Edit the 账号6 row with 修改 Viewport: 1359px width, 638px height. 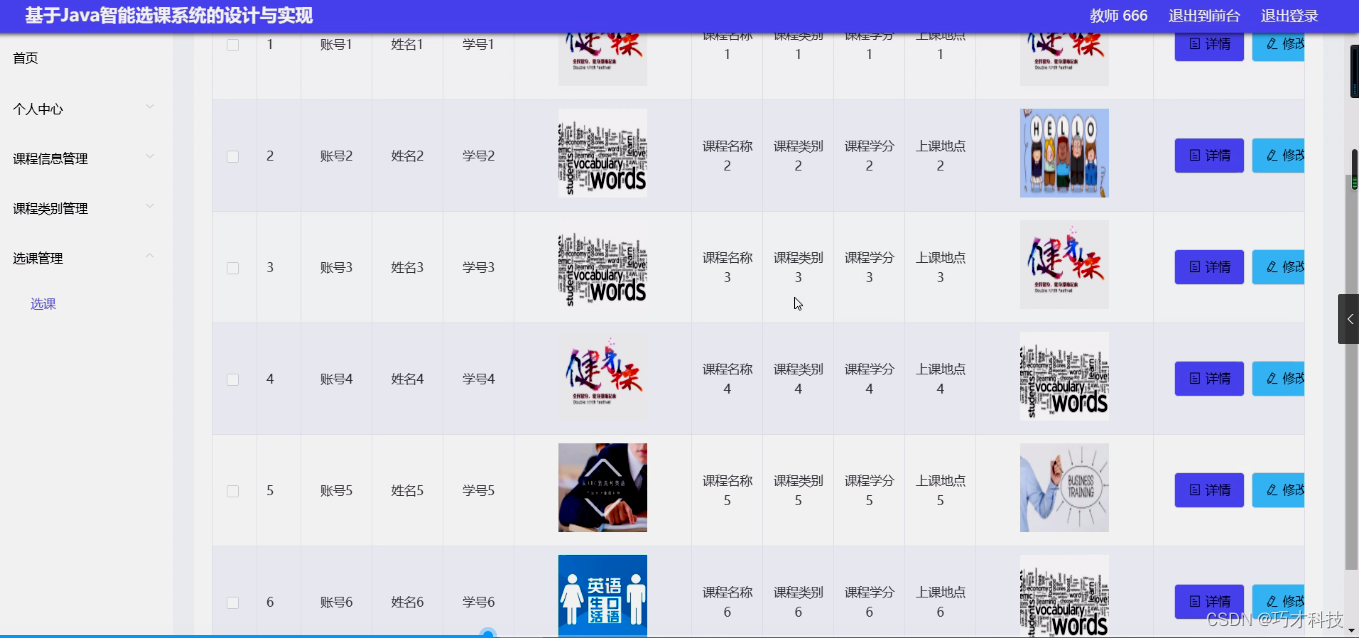point(1279,601)
